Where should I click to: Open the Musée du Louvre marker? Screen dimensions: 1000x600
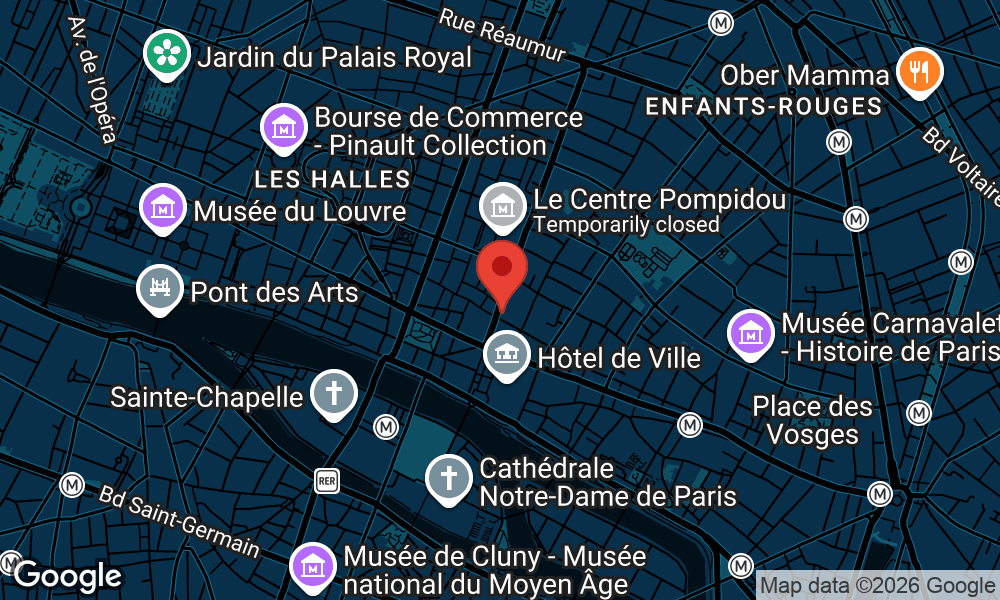162,208
